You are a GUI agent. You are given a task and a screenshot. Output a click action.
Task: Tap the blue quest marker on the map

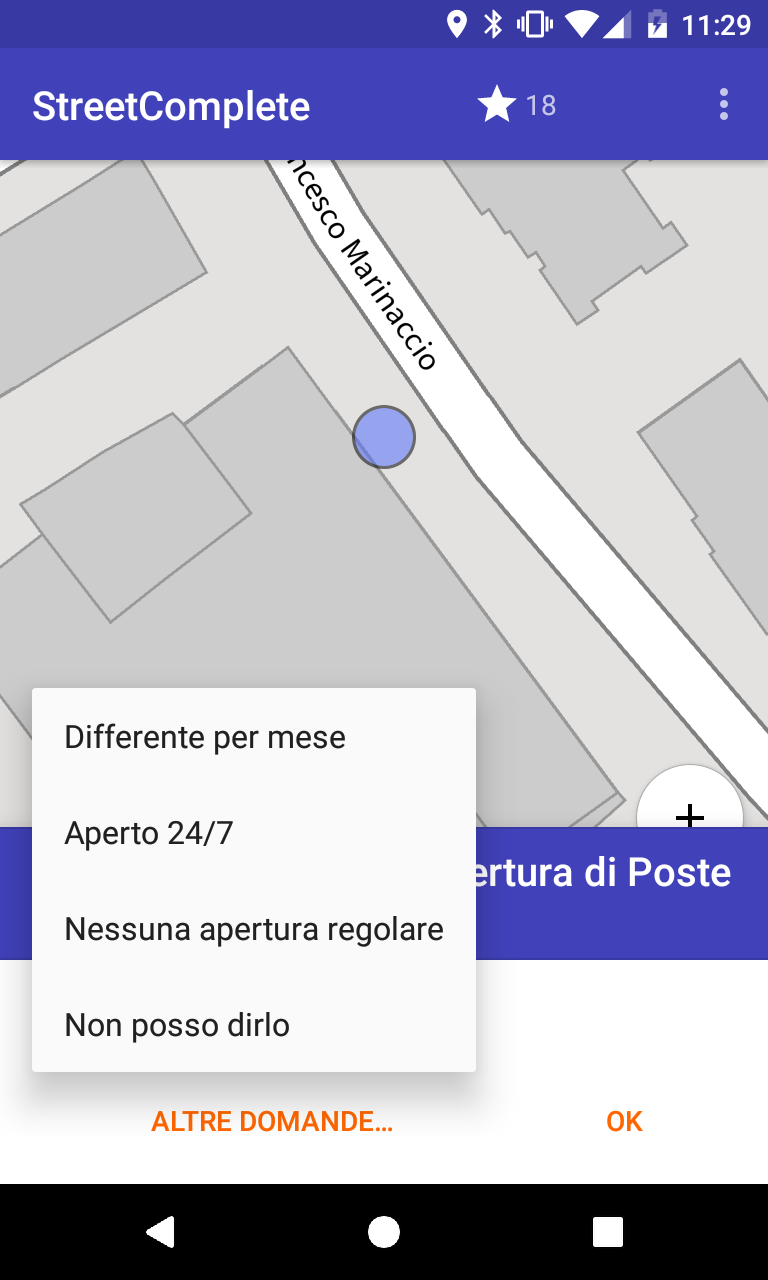[384, 437]
